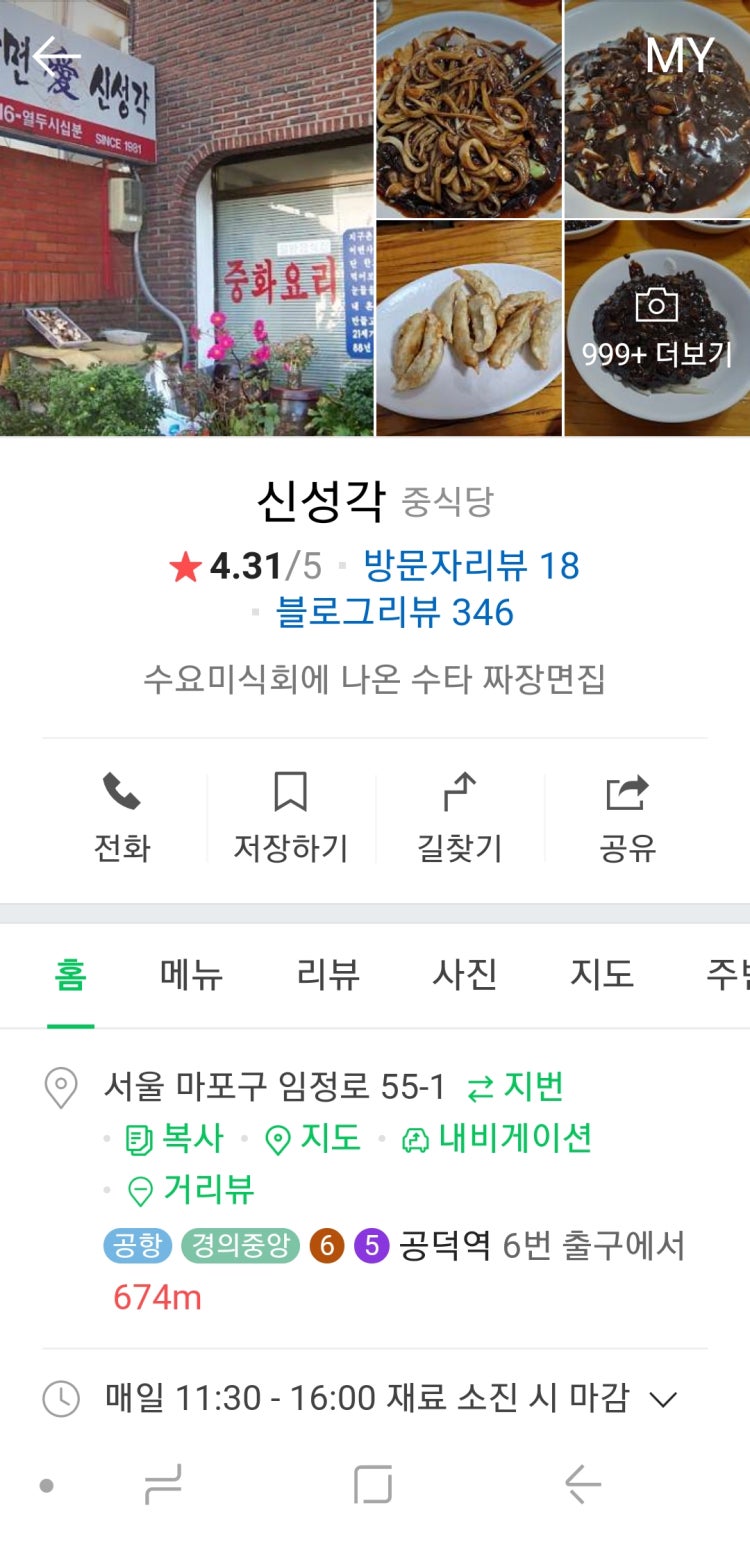Switch to the 지도 tab

click(x=602, y=974)
